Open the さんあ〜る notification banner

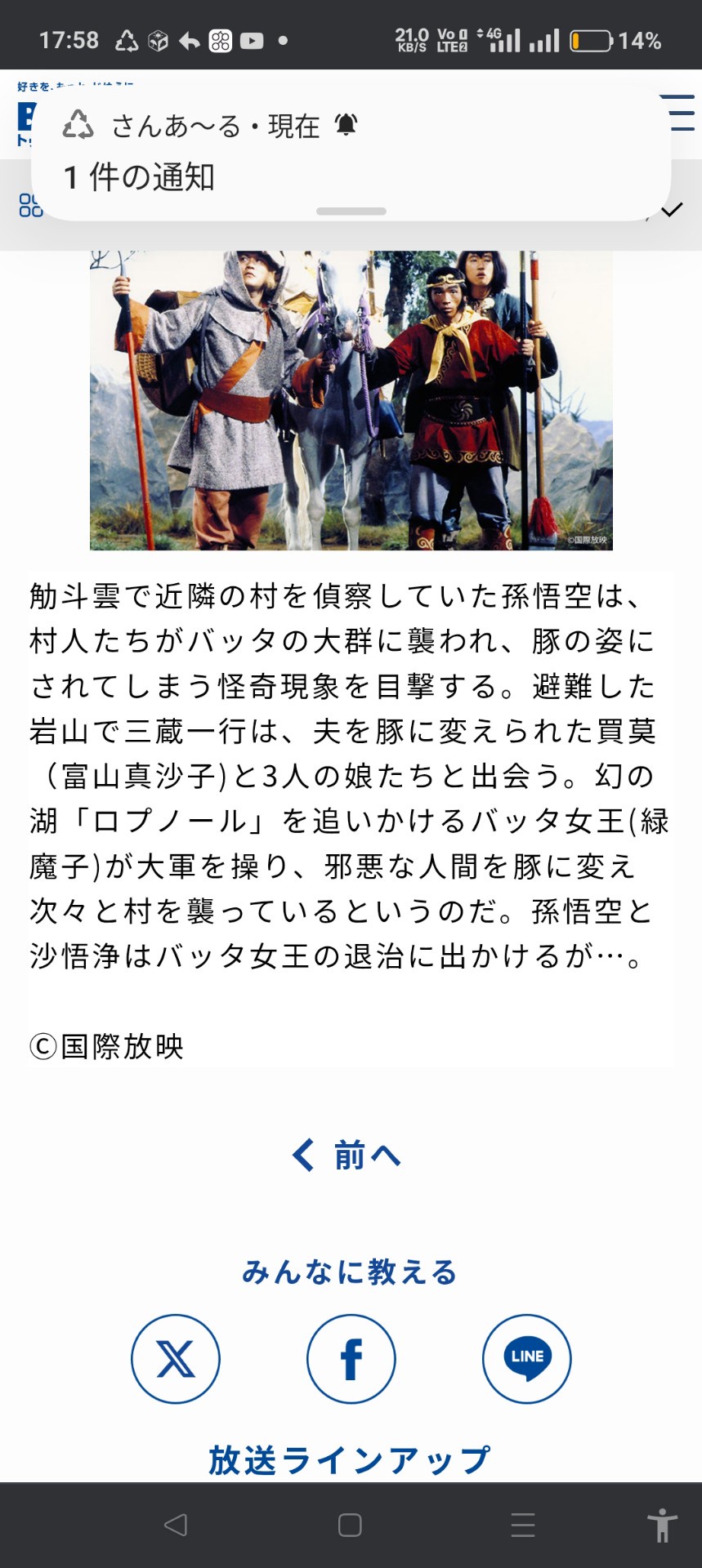pos(351,150)
